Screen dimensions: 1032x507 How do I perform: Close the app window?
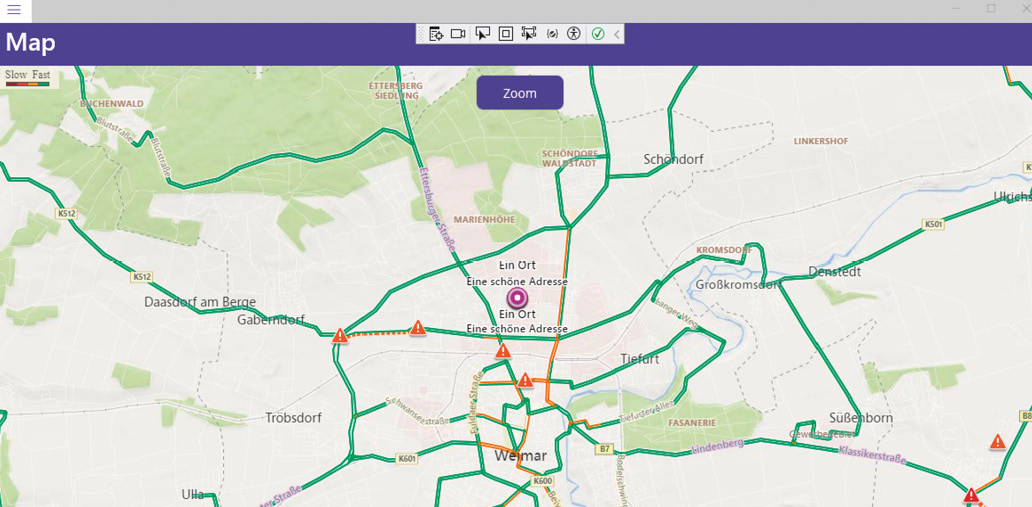1024,9
